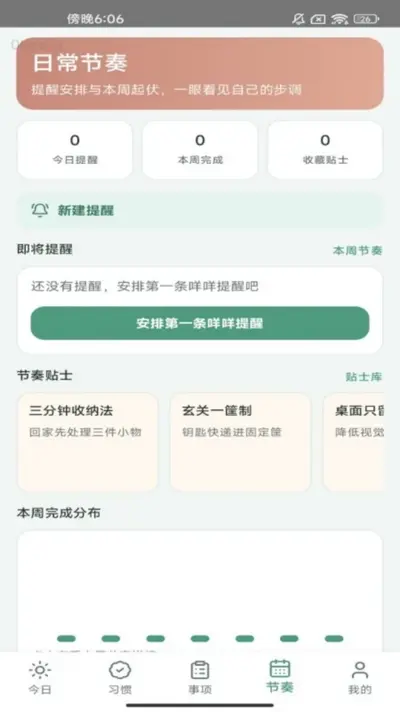Switch to the 今日 tab
Screen dimensions: 400x712
(x=40, y=678)
